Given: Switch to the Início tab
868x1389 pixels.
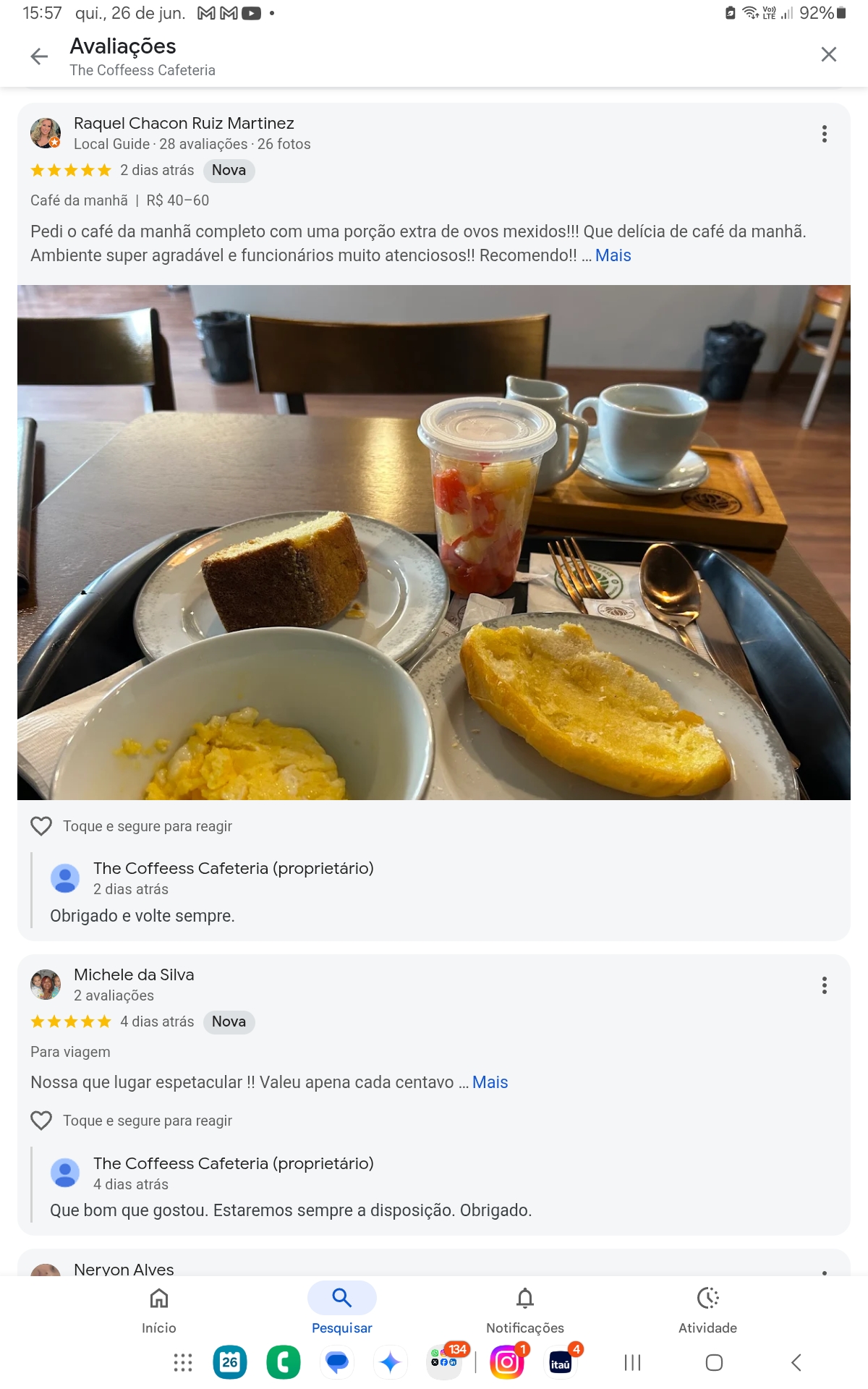Looking at the screenshot, I should pos(159,1308).
